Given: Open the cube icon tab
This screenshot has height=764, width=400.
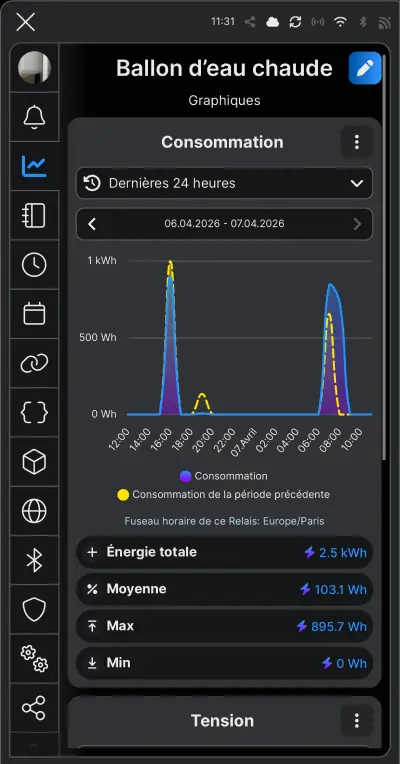Looking at the screenshot, I should 34,462.
